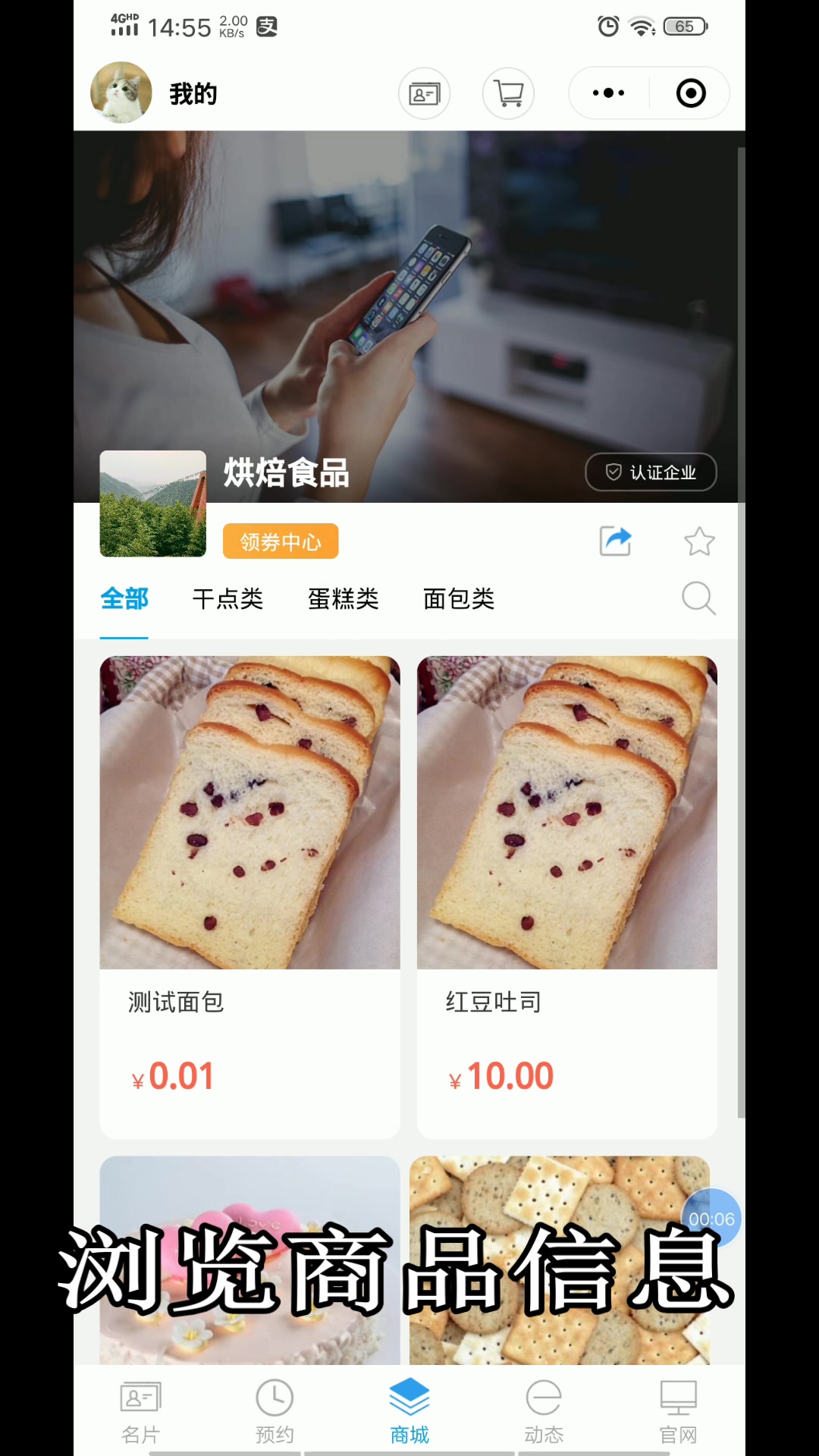This screenshot has height=1456, width=819.
Task: Favorite this shop with the star
Action: (698, 541)
